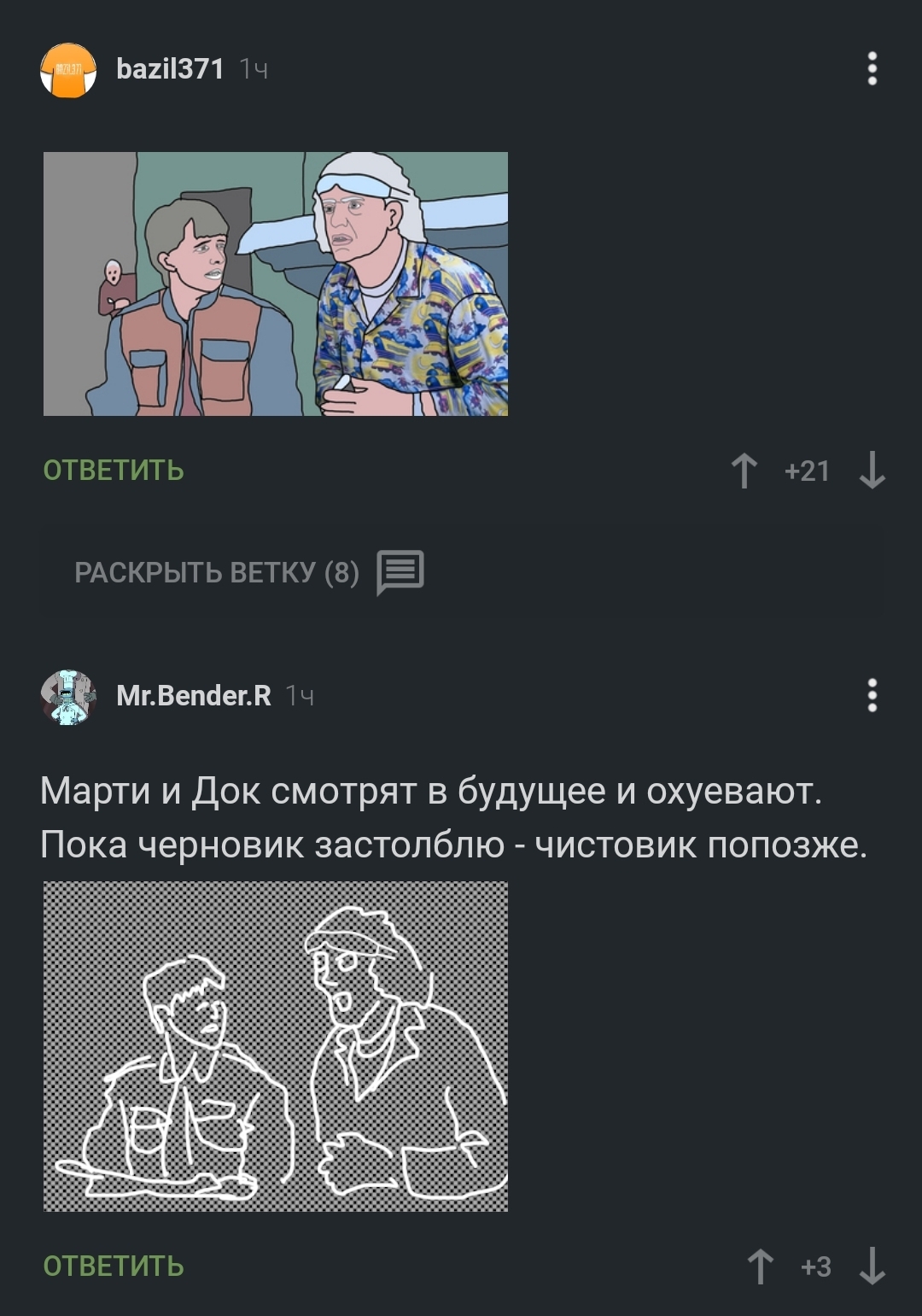This screenshot has height=1316, width=922.
Task: Reply to bazil371's comment
Action: pos(114,471)
